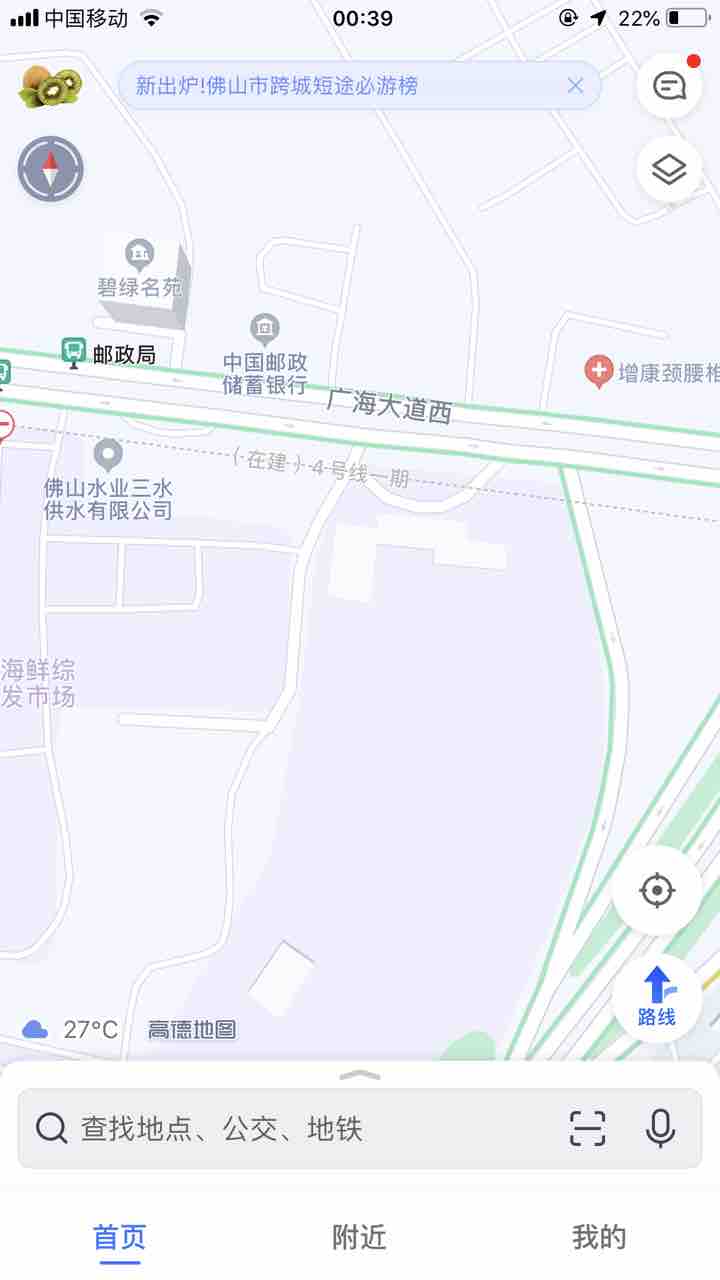Screen dimensions: 720x1280
Task: Open the kiwi profile avatar
Action: pyautogui.click(x=50, y=86)
